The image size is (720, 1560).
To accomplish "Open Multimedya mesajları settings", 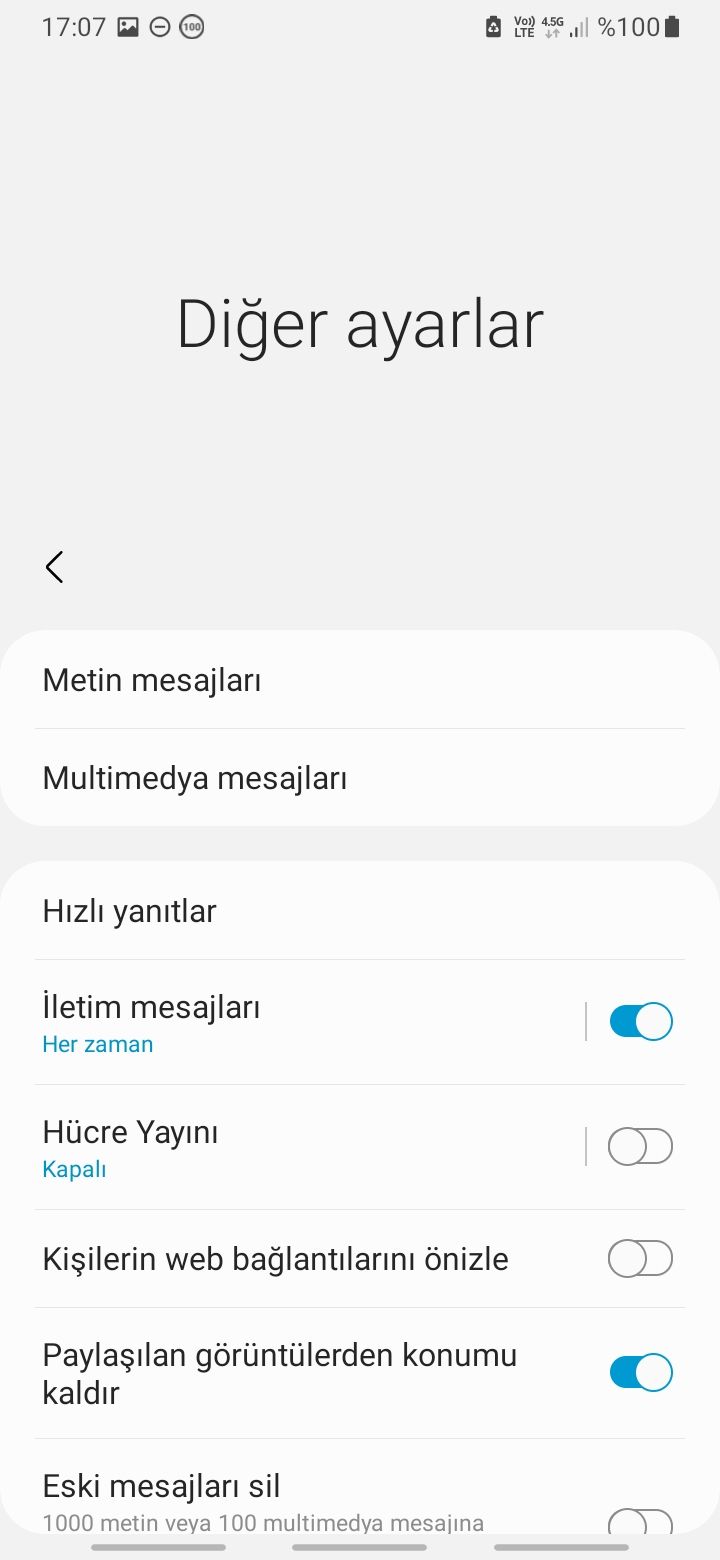I will pos(195,777).
